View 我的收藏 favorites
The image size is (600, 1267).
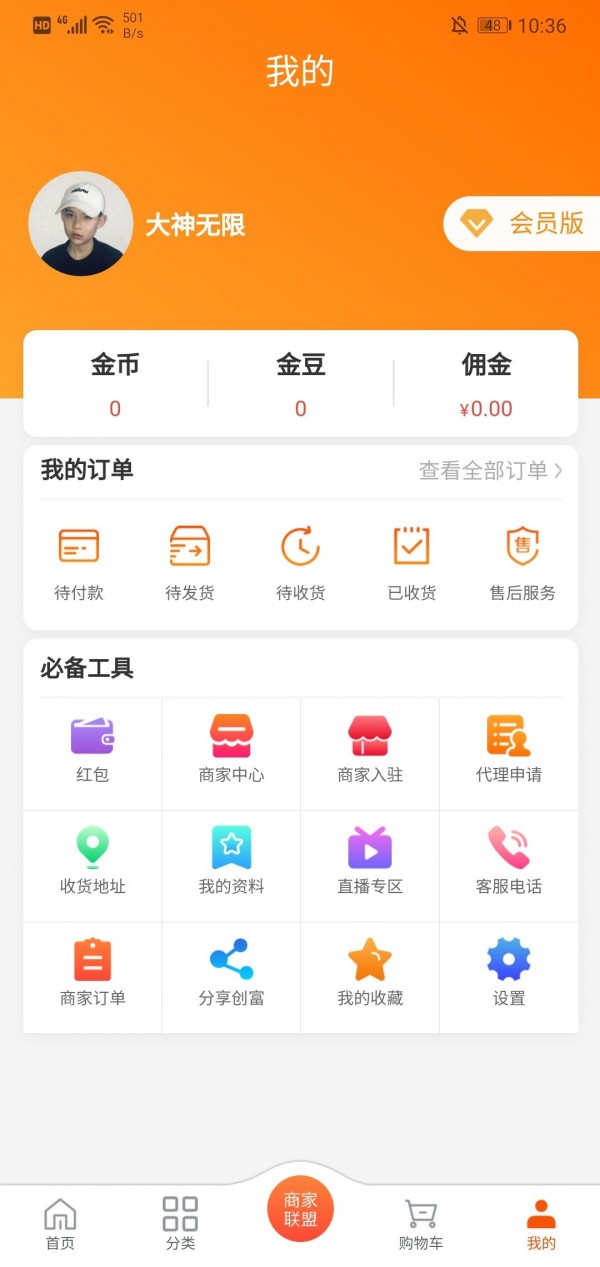click(370, 973)
